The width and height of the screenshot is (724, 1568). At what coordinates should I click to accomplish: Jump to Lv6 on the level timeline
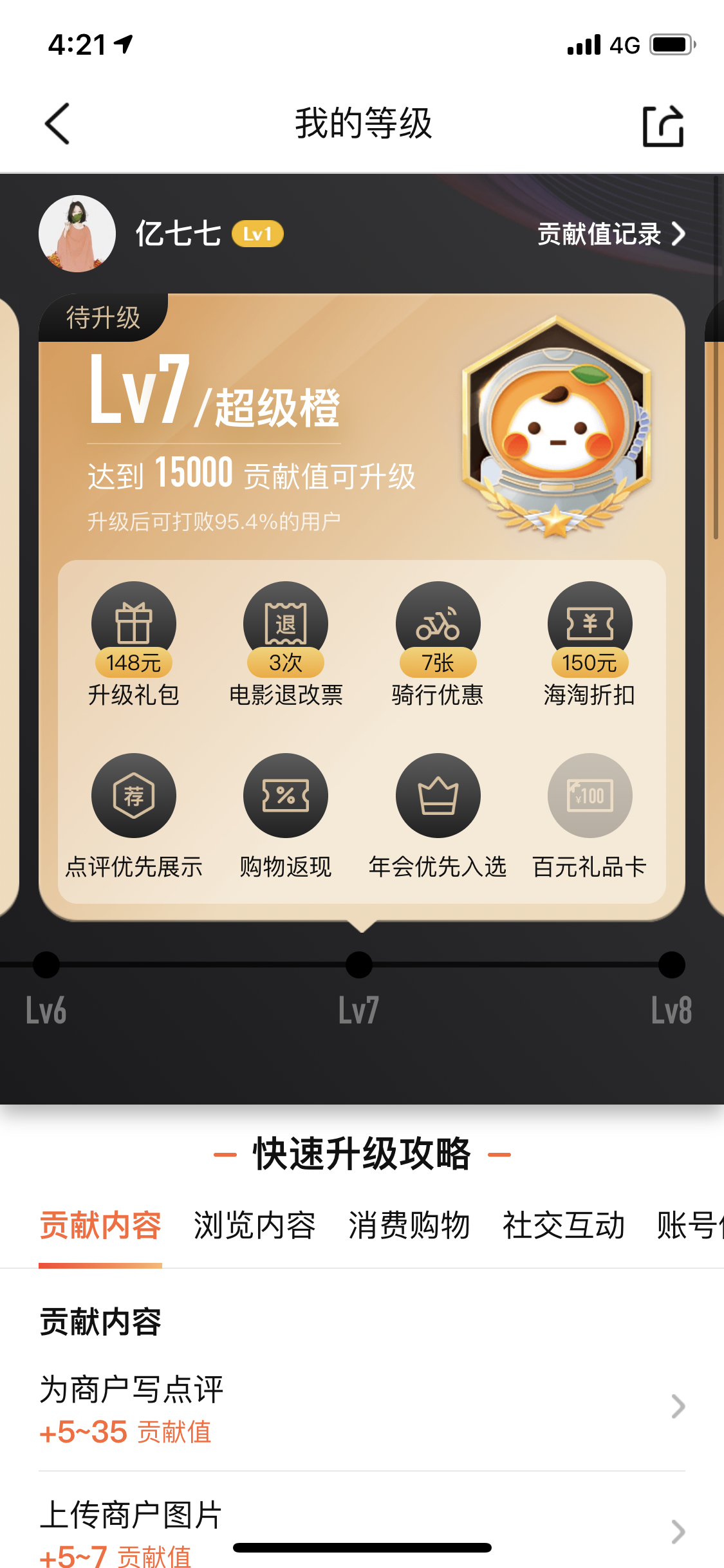point(46,988)
